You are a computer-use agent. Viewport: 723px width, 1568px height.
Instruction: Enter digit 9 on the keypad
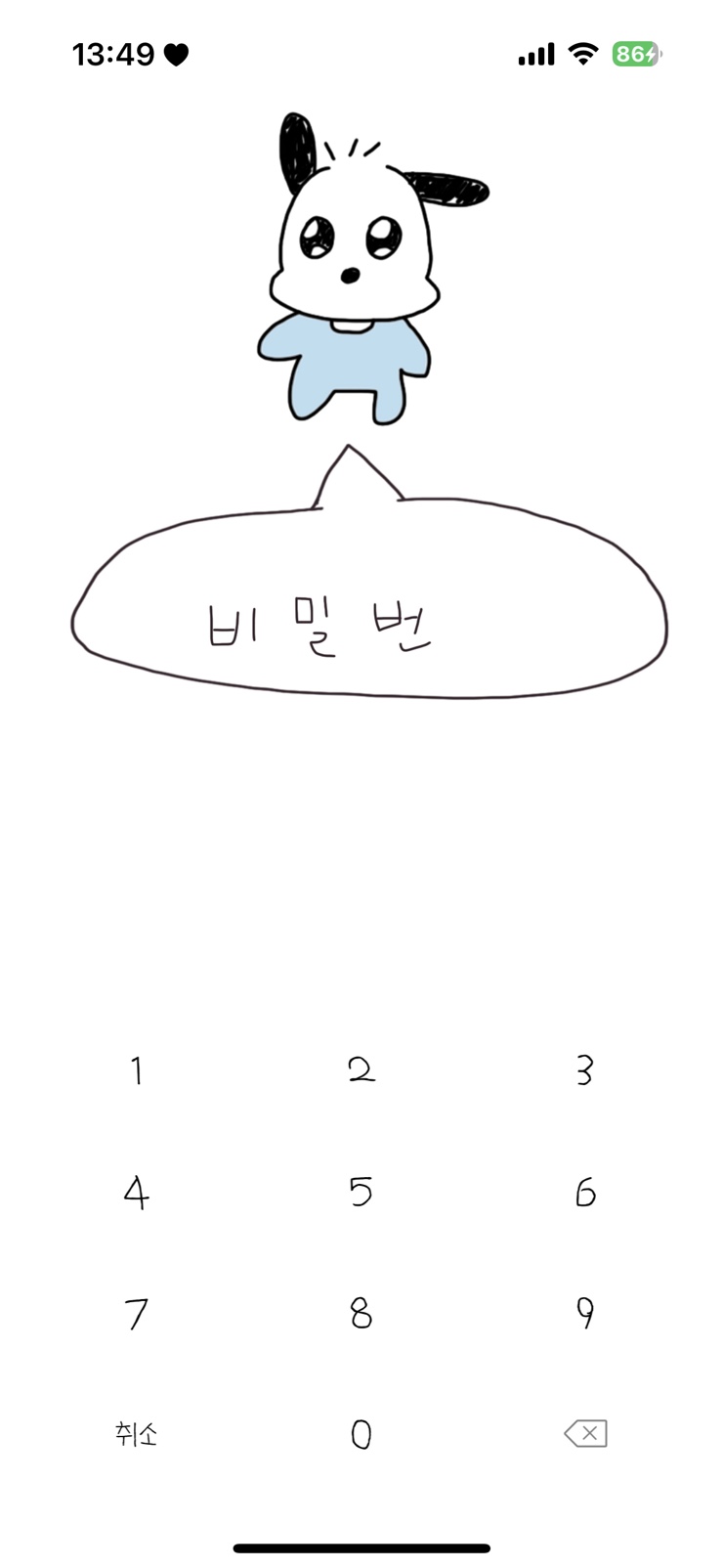click(584, 1314)
